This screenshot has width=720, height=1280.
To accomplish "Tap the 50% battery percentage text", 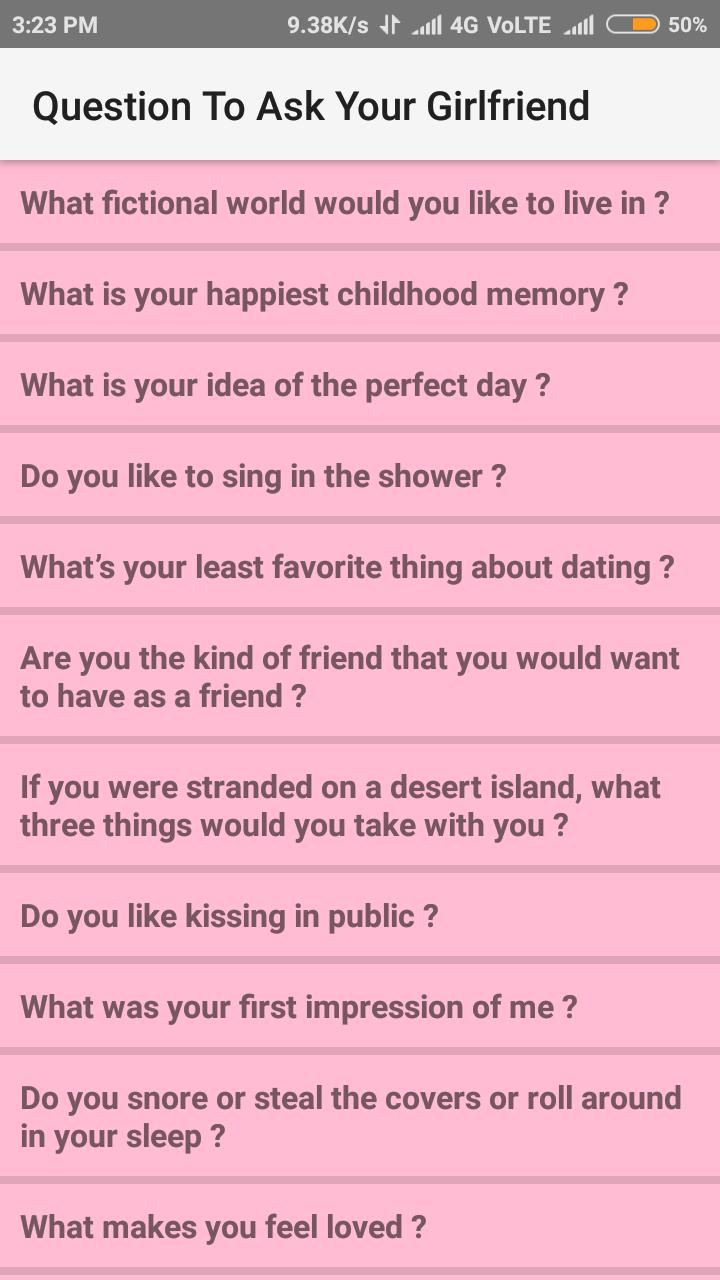I will coord(690,24).
